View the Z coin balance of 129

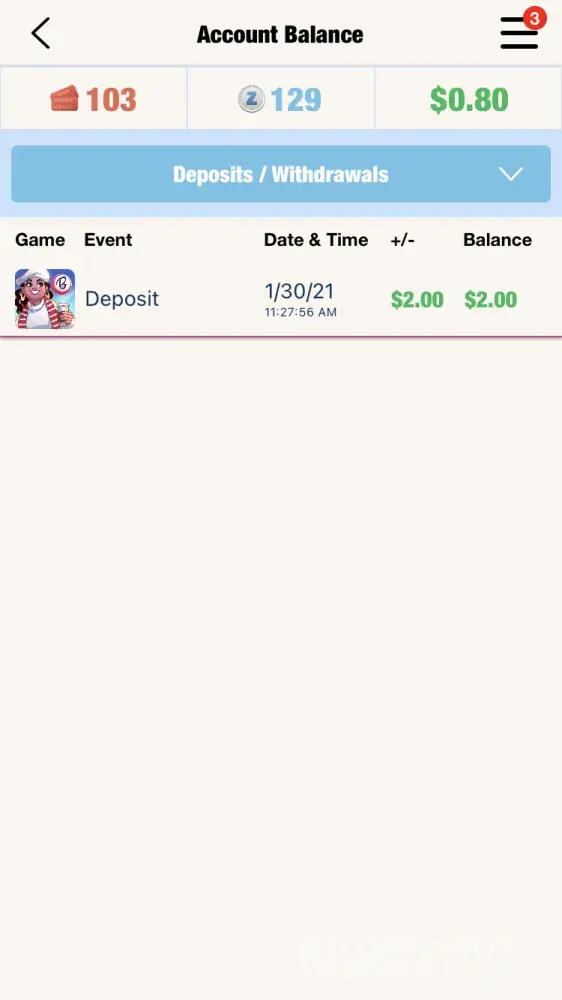coord(281,99)
